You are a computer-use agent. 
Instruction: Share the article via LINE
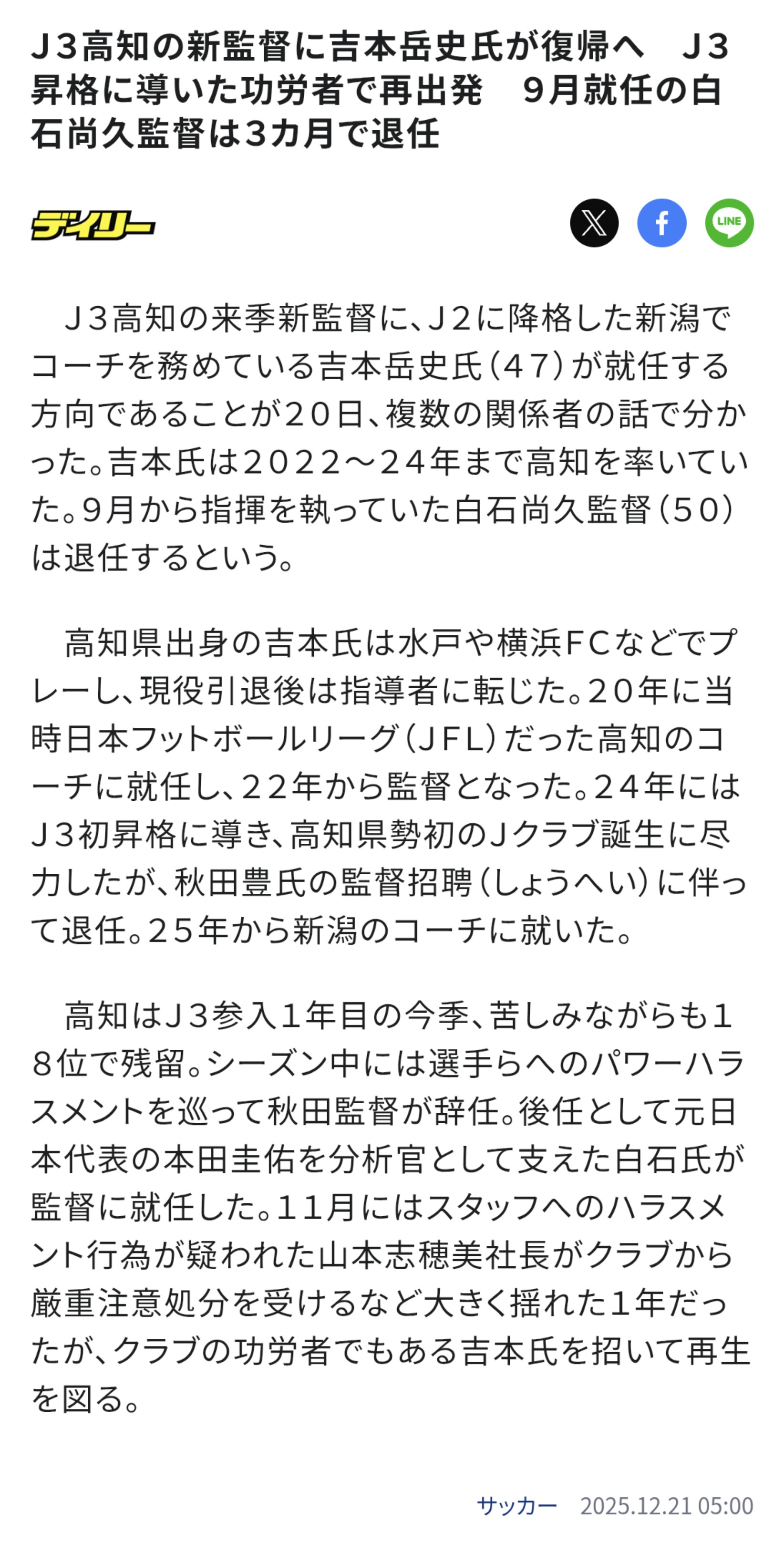pyautogui.click(x=729, y=223)
